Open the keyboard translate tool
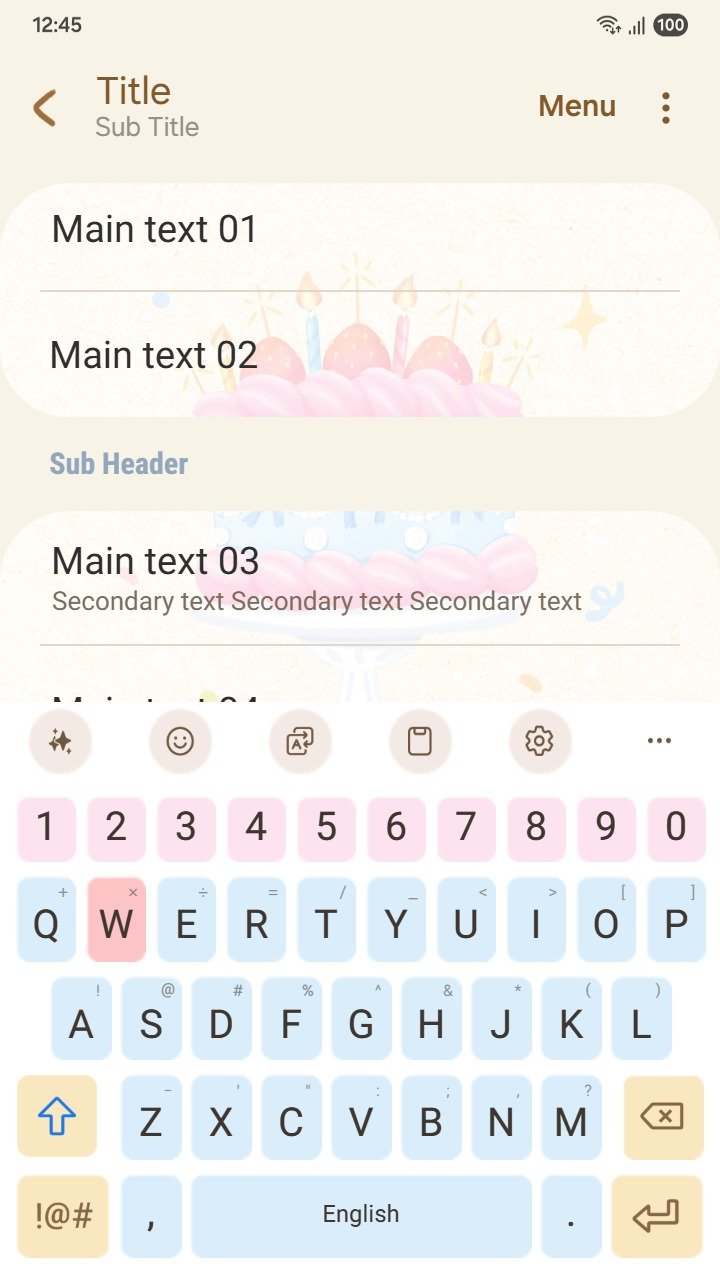 [x=300, y=741]
